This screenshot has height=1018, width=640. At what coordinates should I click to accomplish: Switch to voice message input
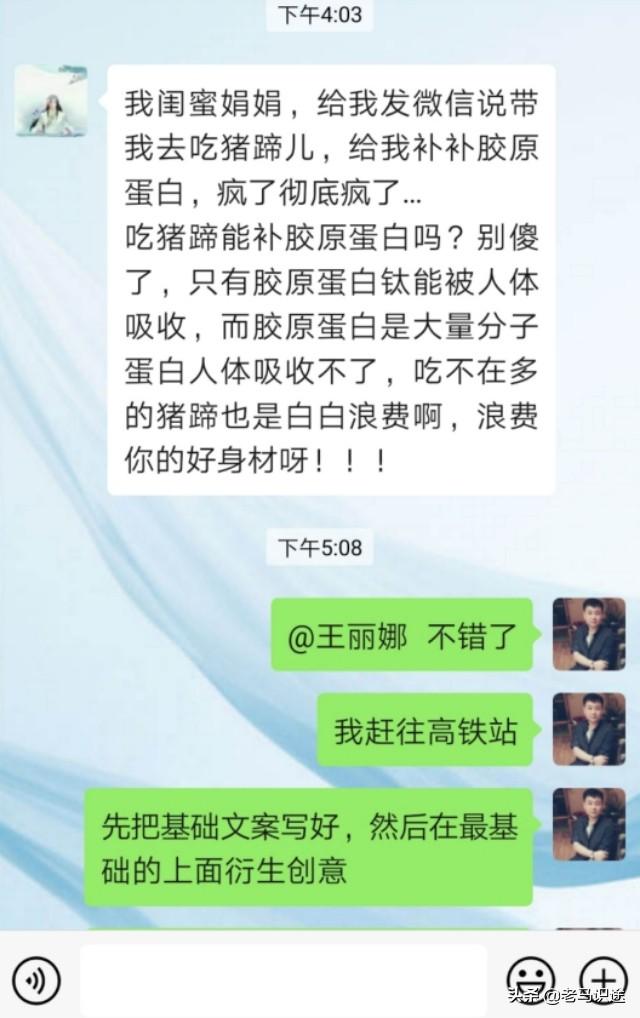36,980
